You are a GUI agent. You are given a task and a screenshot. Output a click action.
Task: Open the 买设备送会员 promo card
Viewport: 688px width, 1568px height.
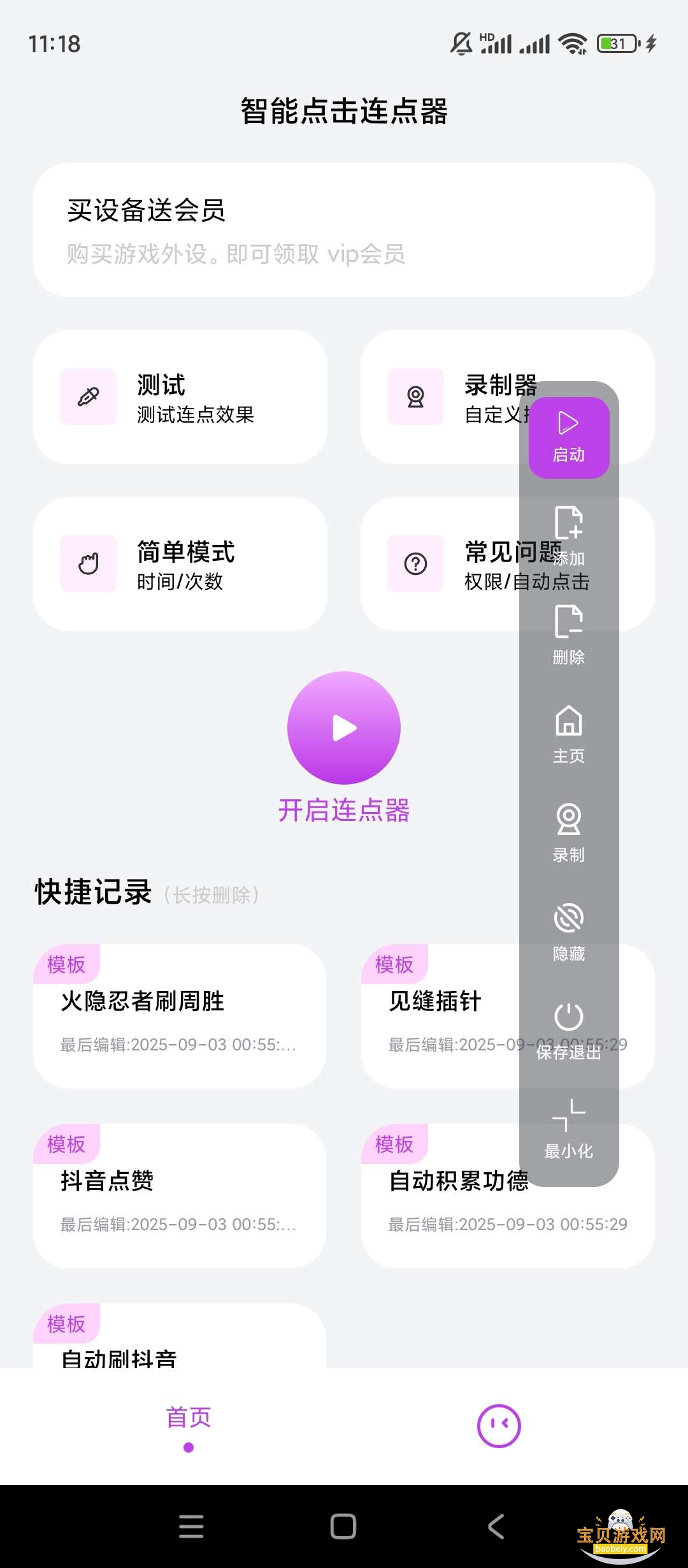344,230
